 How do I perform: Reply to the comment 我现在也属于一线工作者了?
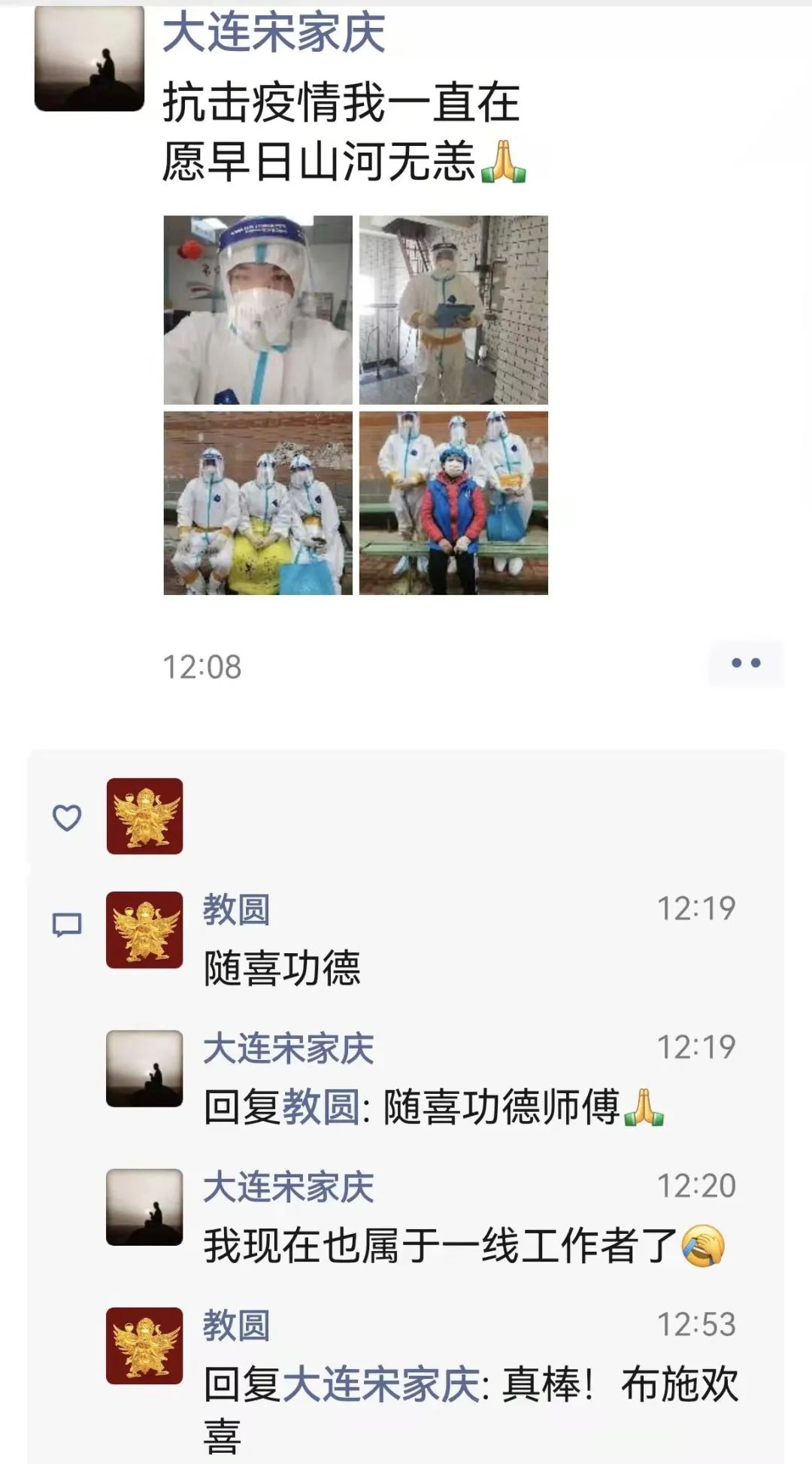(440, 1246)
